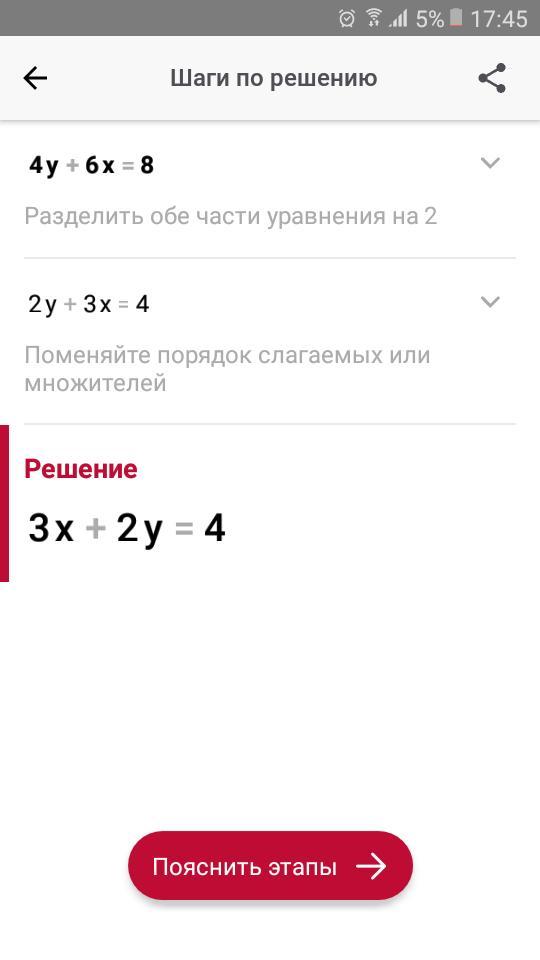The image size is (540, 960).
Task: Expand the 4y + 6x = 8 step
Action: click(490, 163)
